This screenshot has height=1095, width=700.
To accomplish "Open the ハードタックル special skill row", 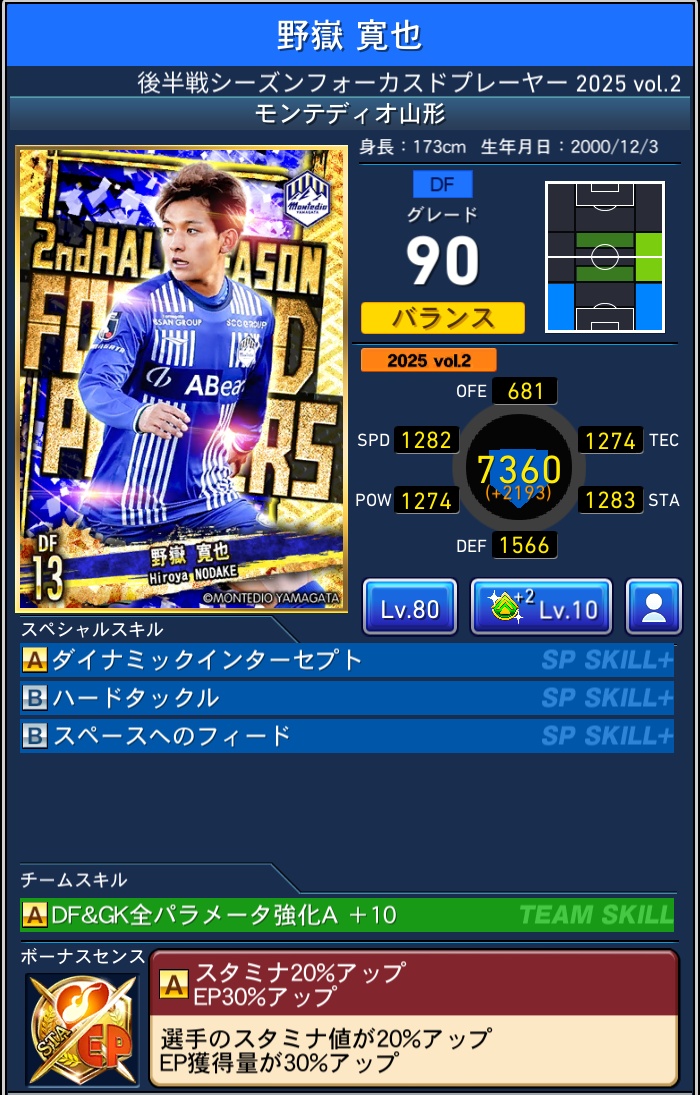I will coord(346,698).
